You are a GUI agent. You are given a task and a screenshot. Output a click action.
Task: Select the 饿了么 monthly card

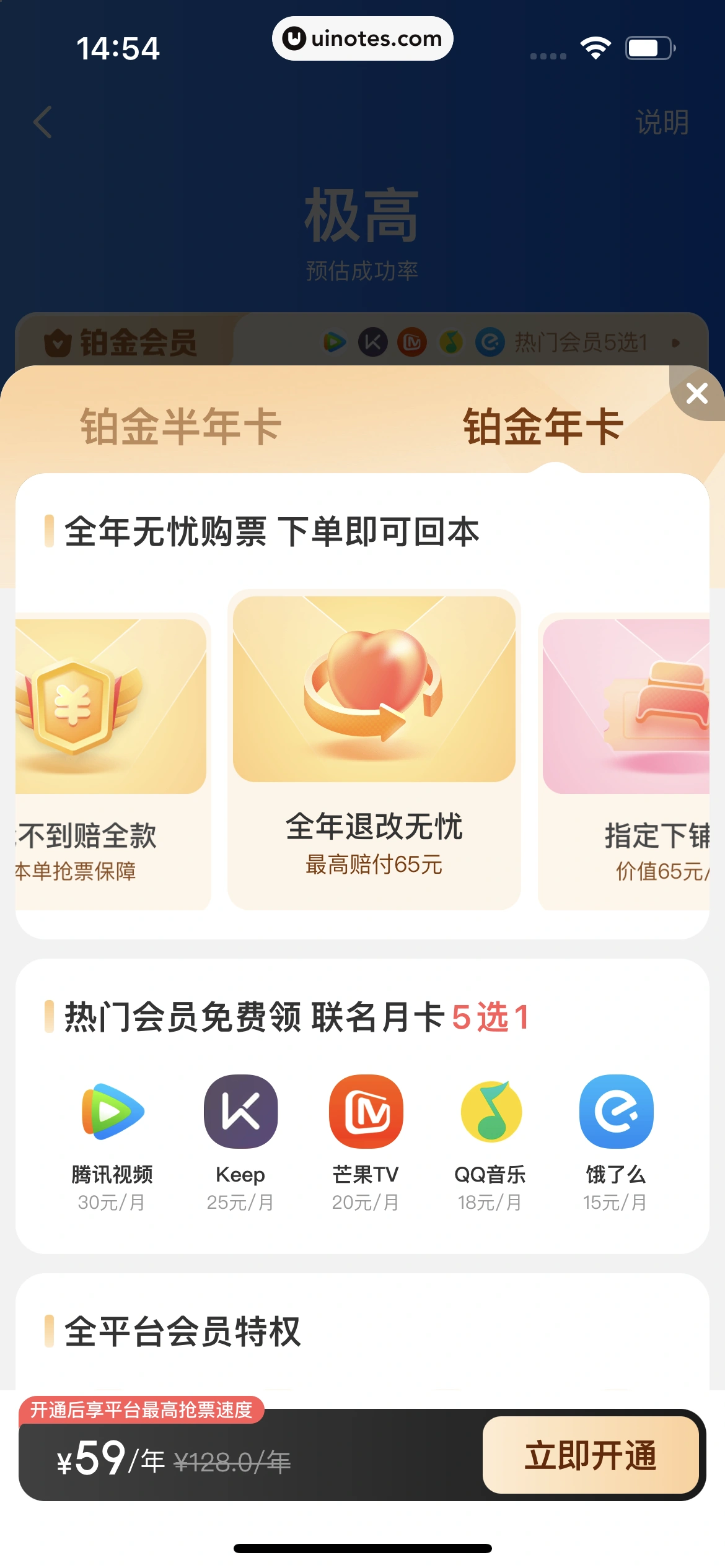616,1139
